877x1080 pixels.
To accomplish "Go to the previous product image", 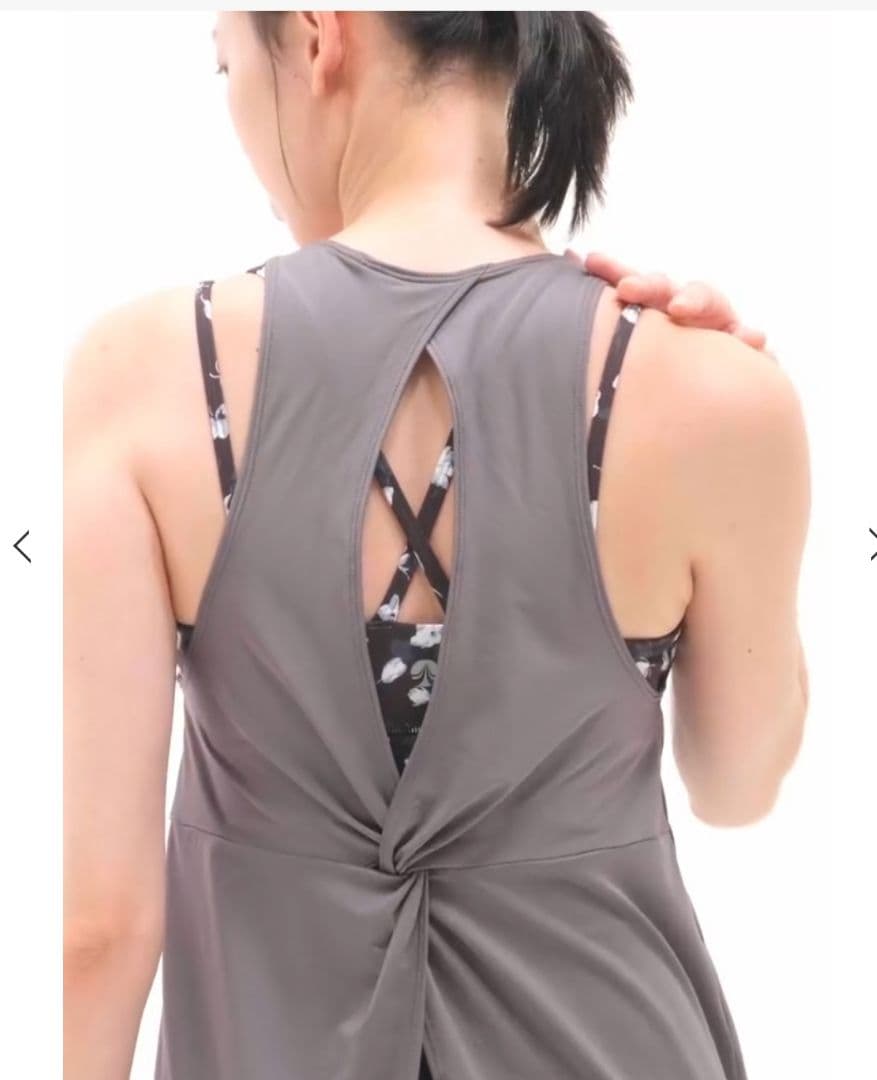I will [22, 546].
